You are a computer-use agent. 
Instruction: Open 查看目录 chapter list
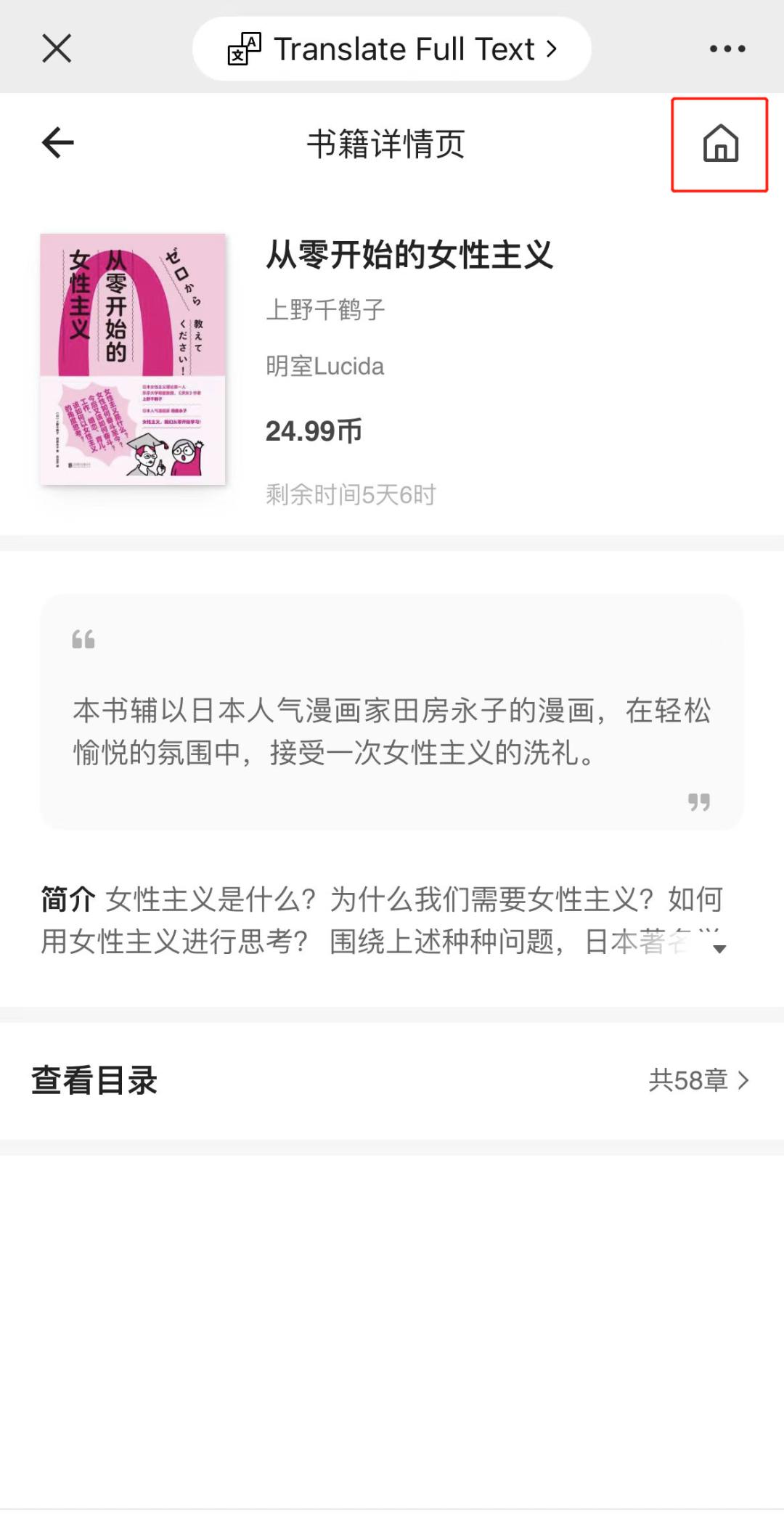tap(392, 1080)
